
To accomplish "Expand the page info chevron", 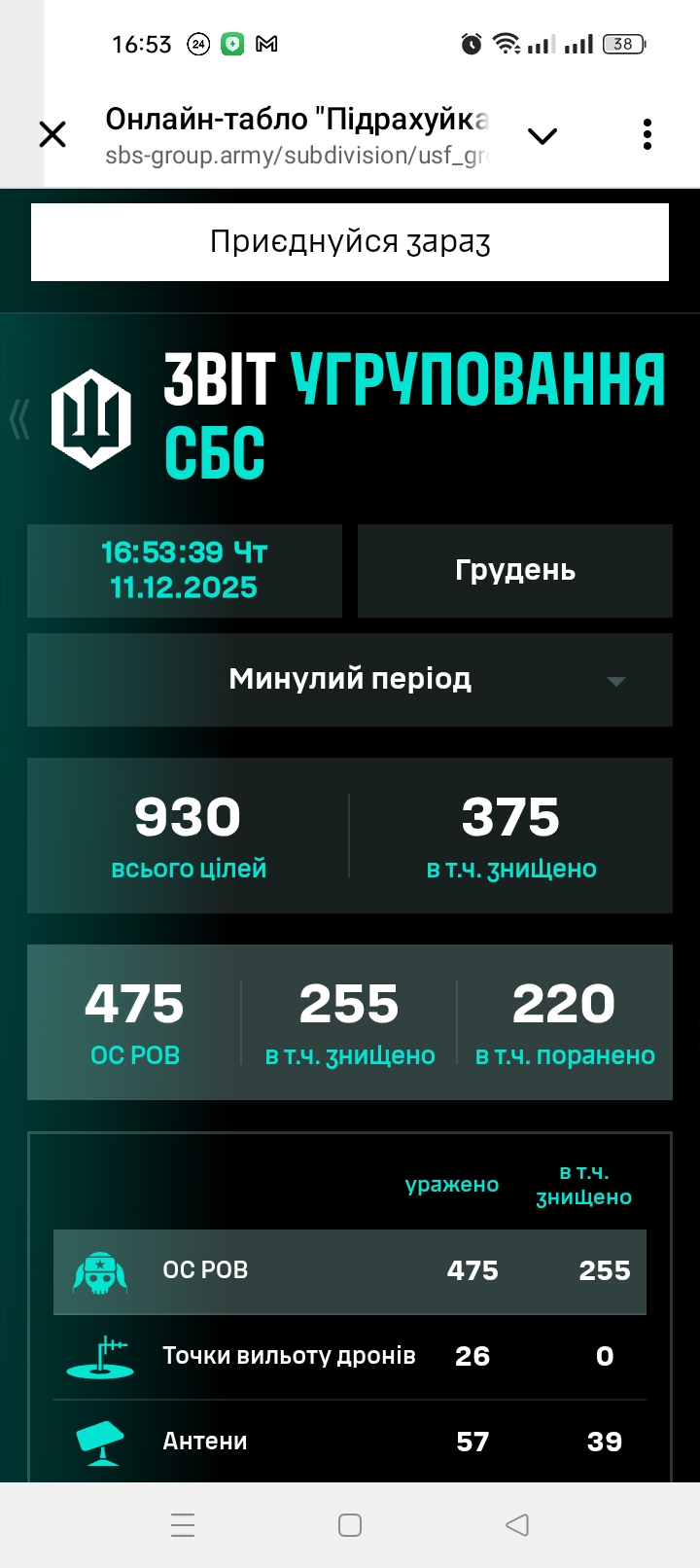I will point(542,136).
